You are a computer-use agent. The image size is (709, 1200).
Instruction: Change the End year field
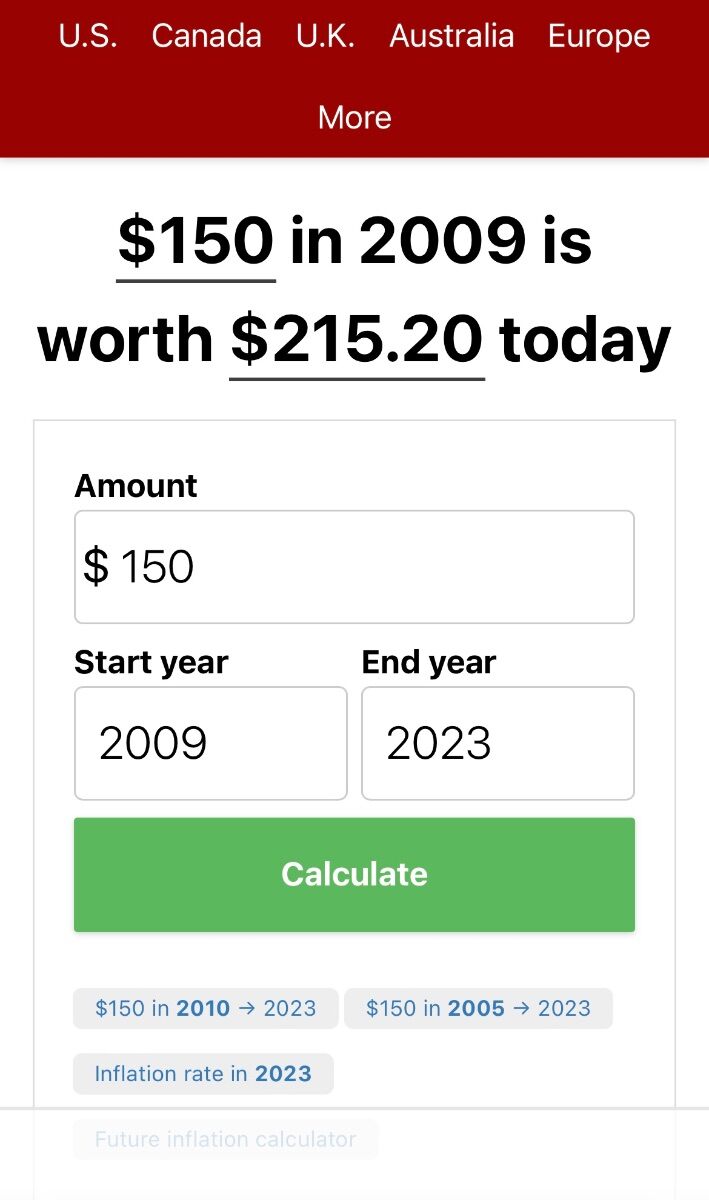(x=498, y=743)
